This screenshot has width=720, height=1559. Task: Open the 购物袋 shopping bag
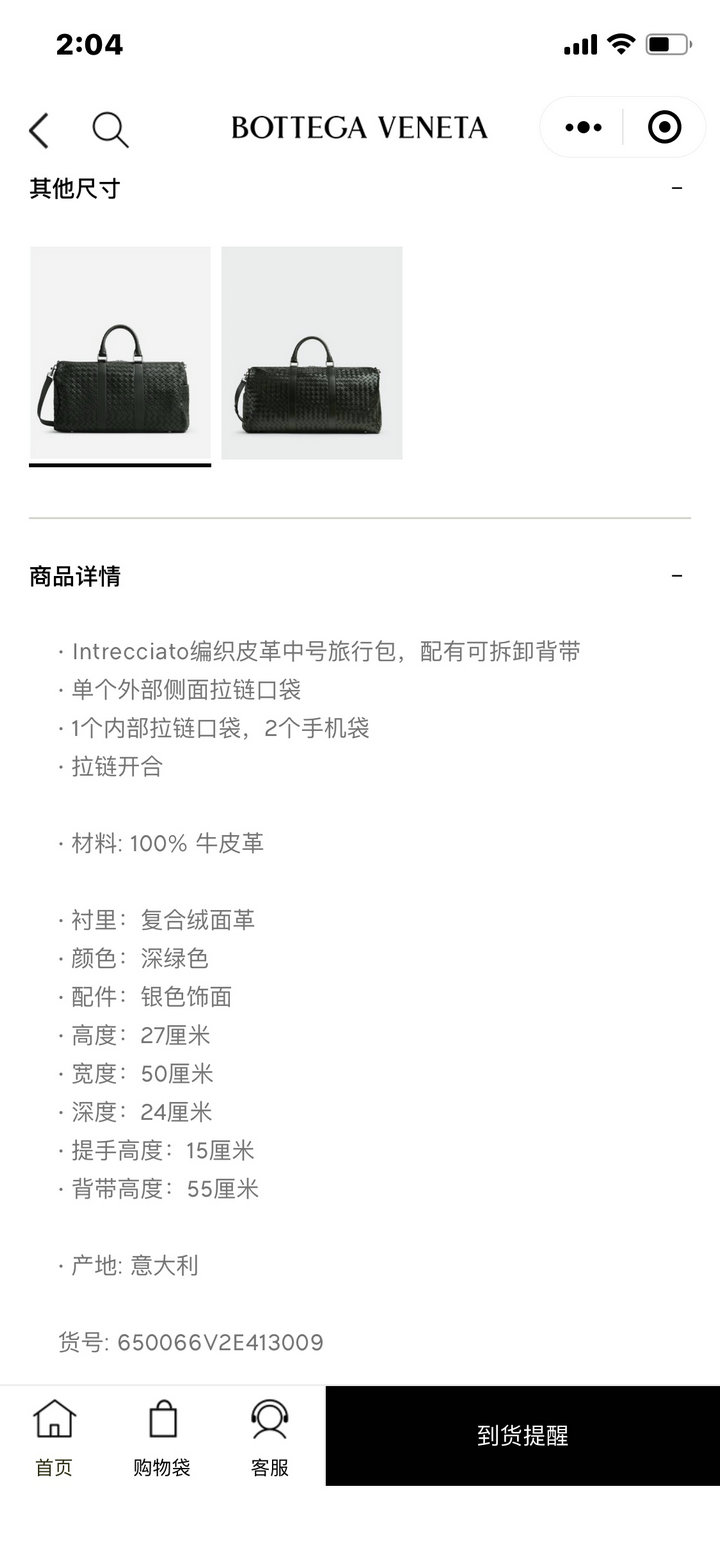[162, 1437]
